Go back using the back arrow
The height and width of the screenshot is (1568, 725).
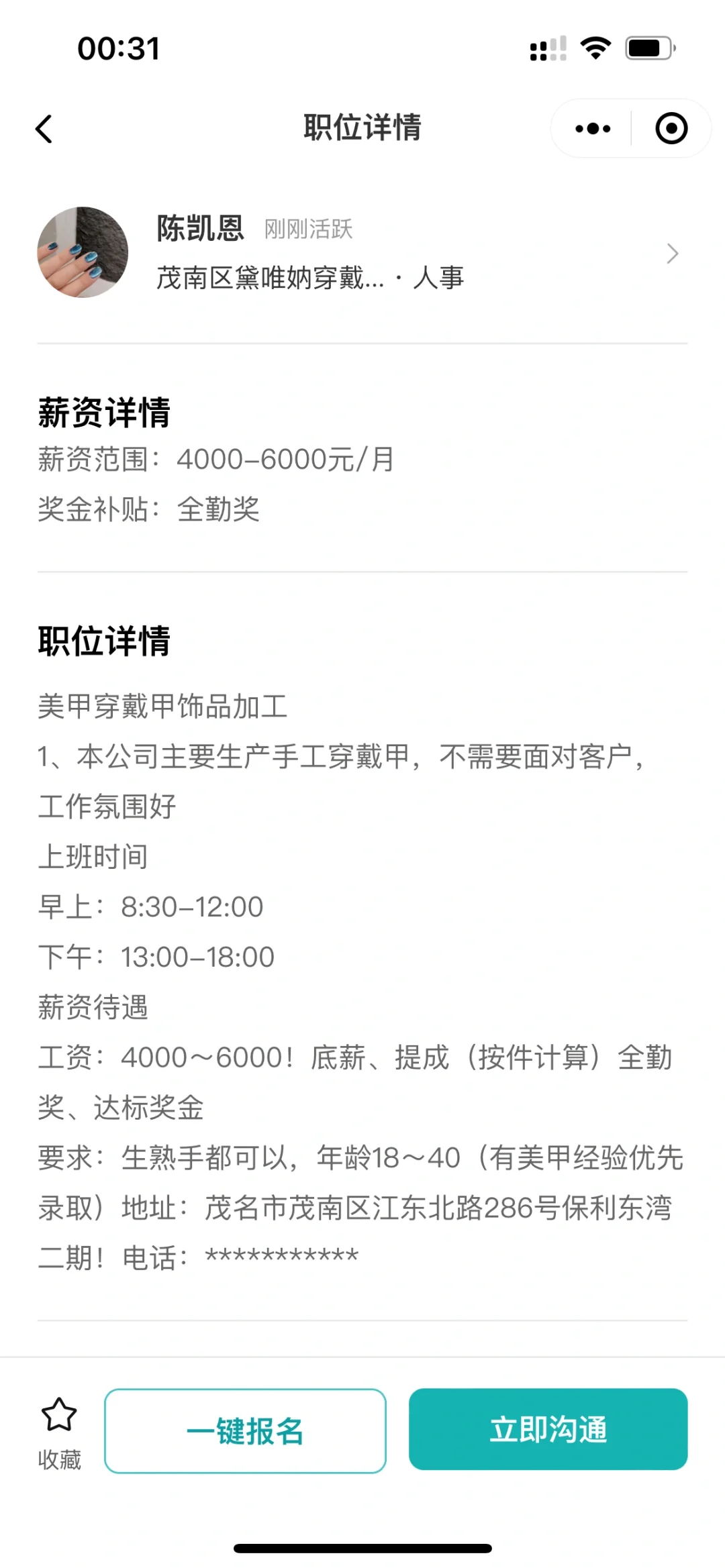[44, 129]
